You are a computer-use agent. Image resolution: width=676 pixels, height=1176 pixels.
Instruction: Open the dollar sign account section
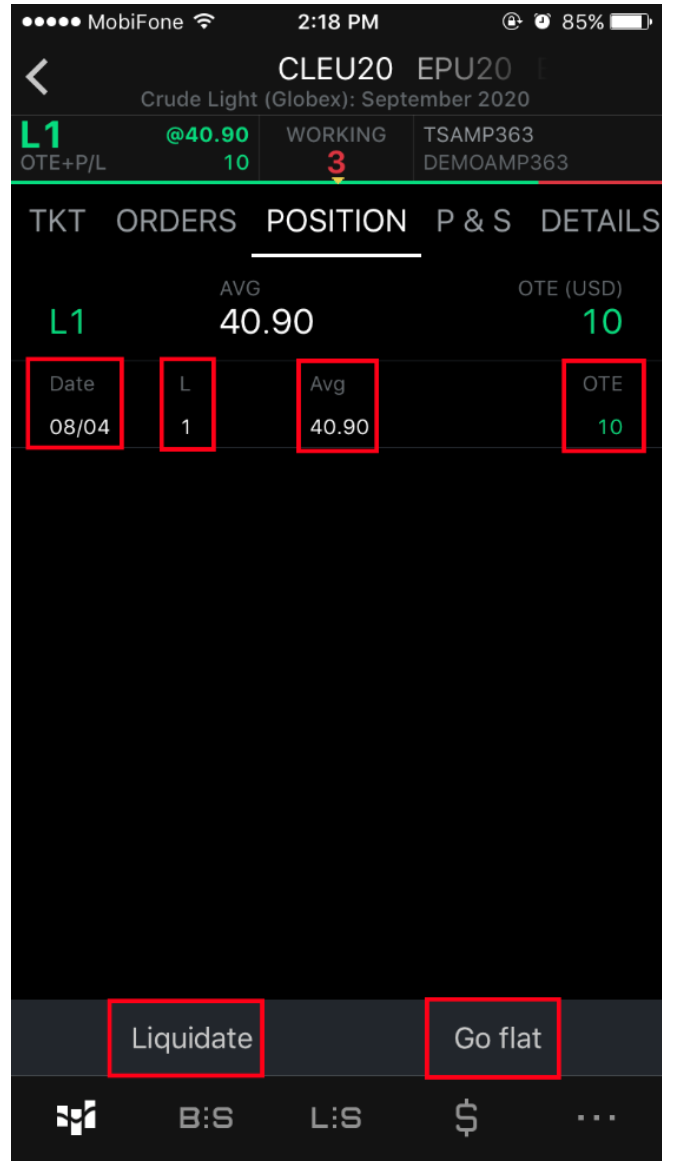(466, 1117)
